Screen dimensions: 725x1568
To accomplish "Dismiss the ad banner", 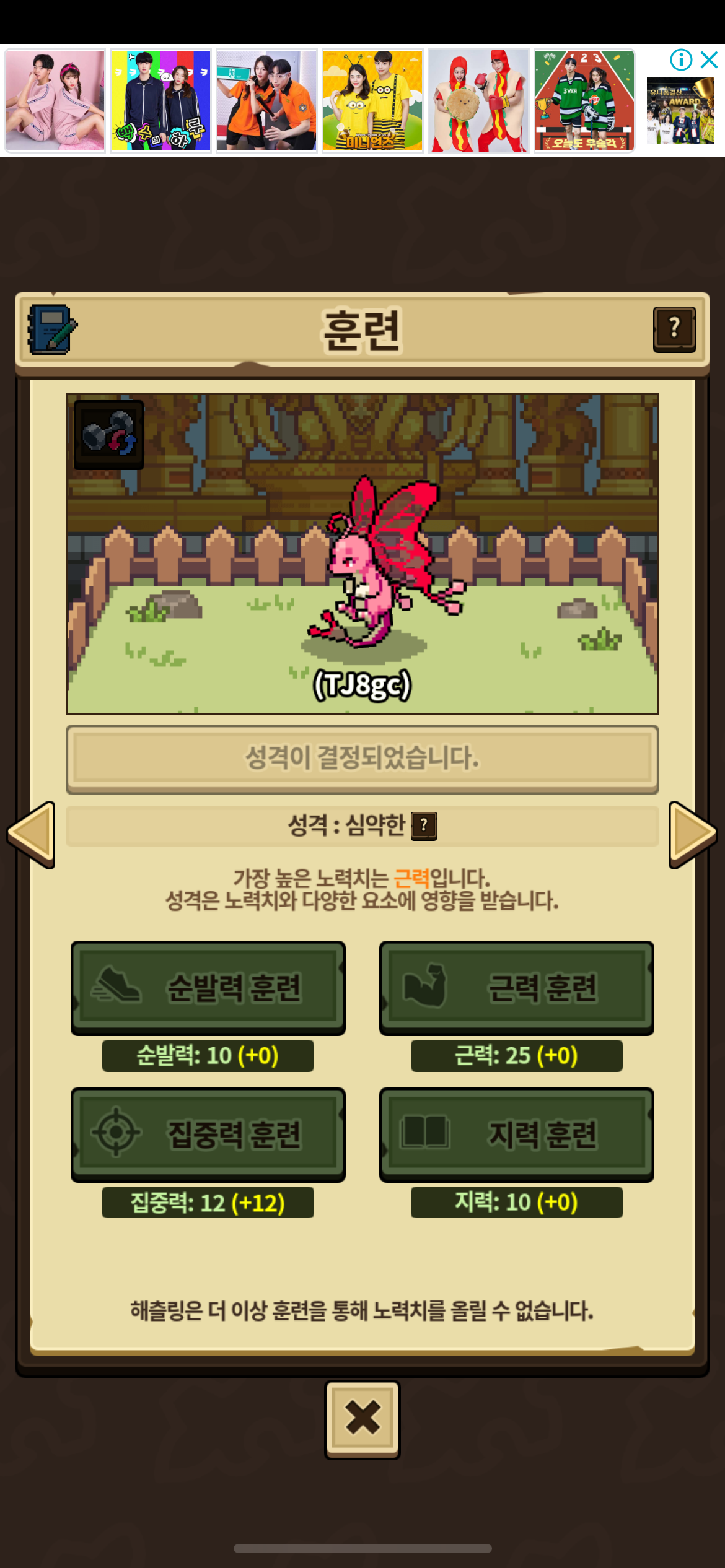I will coord(709,60).
